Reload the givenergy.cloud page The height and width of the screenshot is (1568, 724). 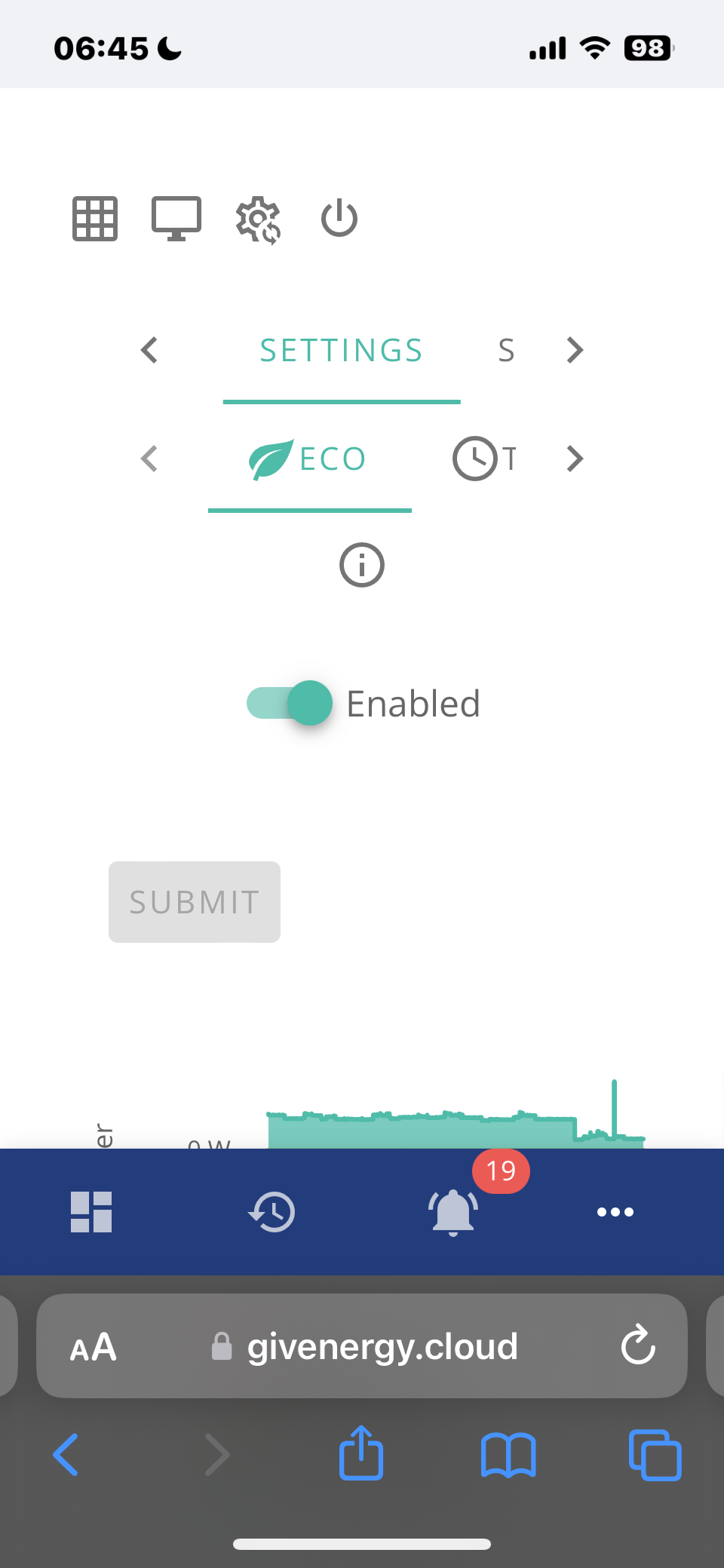pos(638,1346)
